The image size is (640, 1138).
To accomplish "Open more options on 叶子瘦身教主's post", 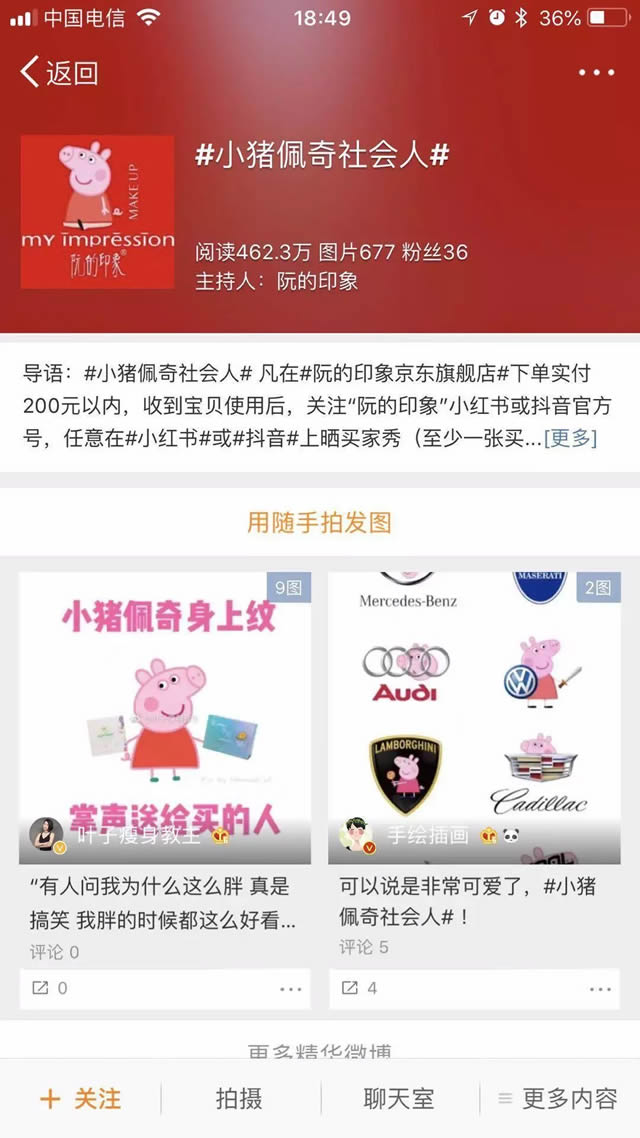I will tap(291, 989).
